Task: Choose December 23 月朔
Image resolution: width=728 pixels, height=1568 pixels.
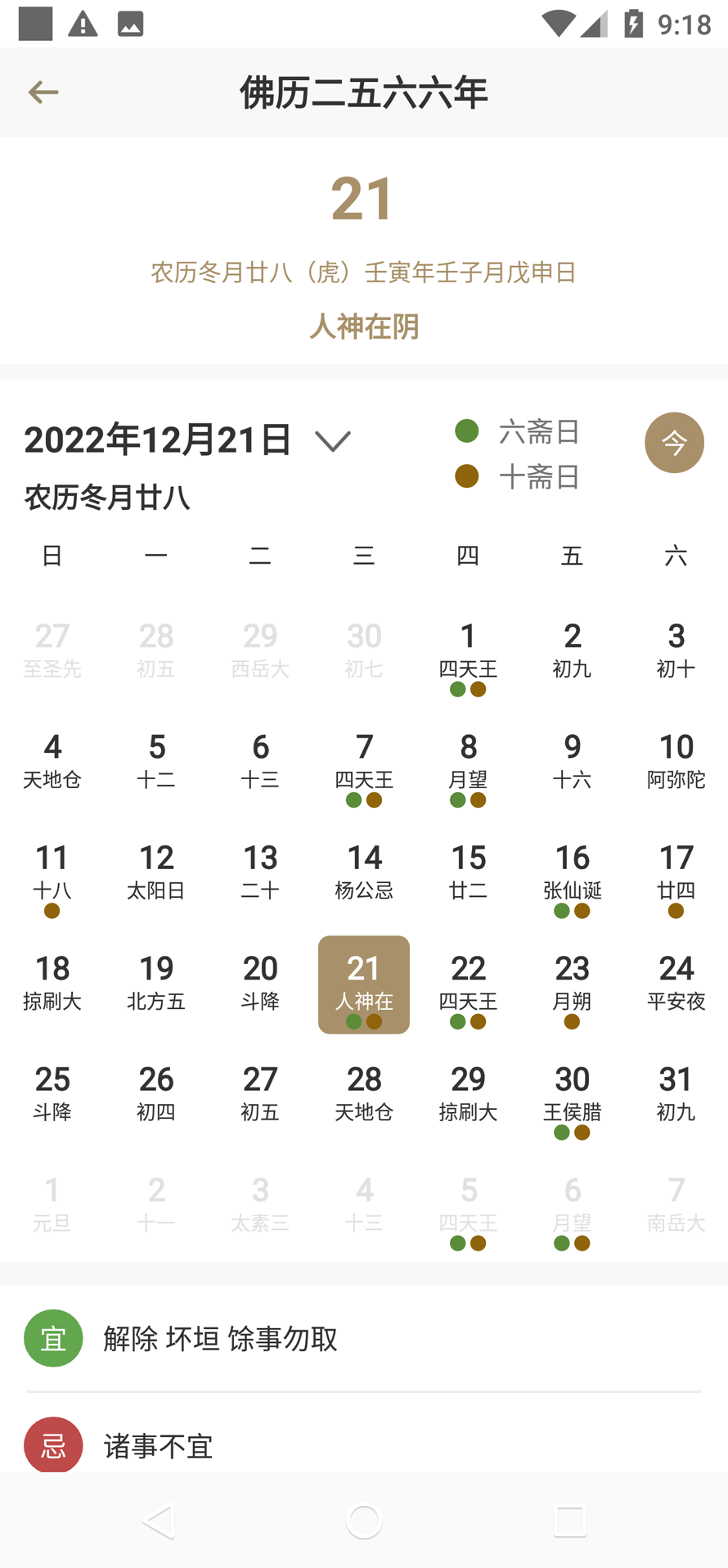Action: click(572, 985)
